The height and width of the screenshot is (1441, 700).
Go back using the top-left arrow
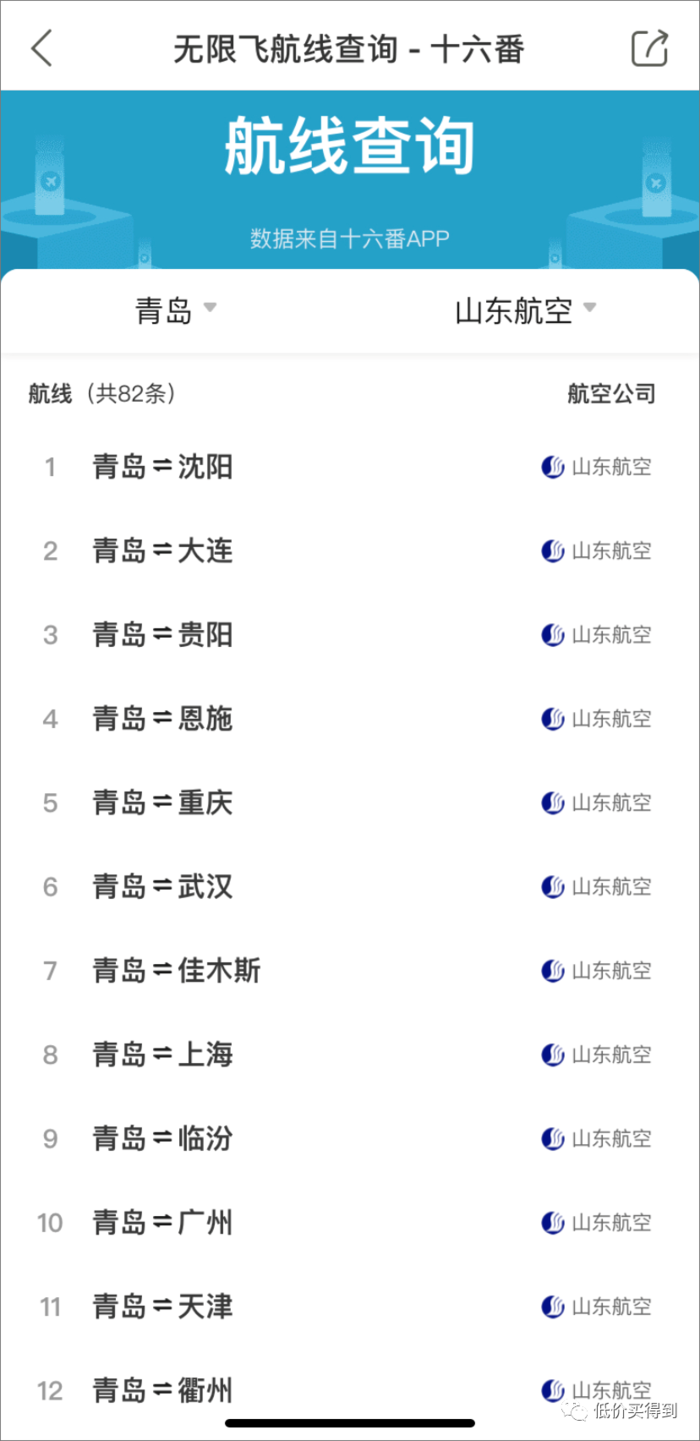[41, 48]
